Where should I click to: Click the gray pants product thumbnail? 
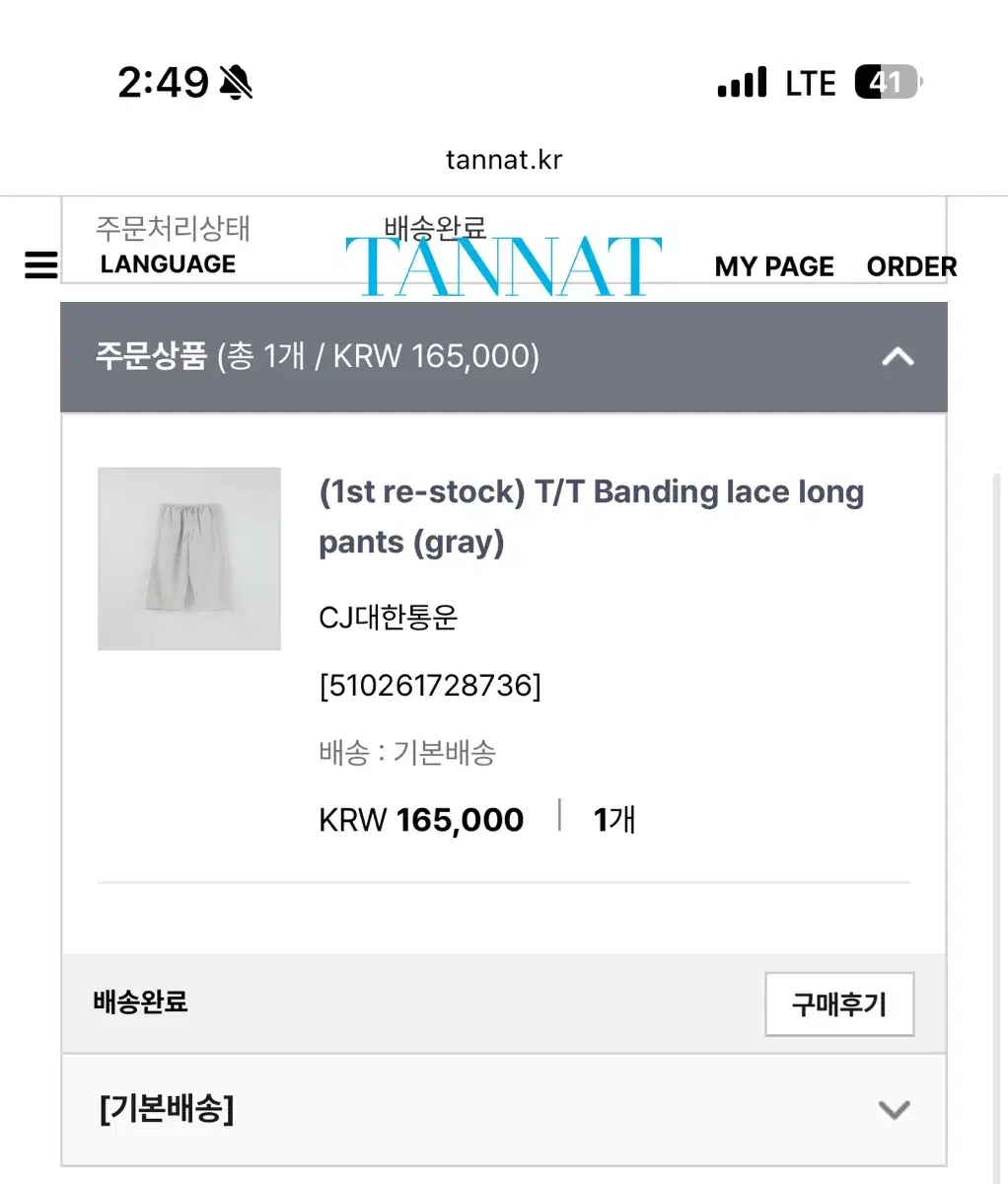tap(188, 557)
